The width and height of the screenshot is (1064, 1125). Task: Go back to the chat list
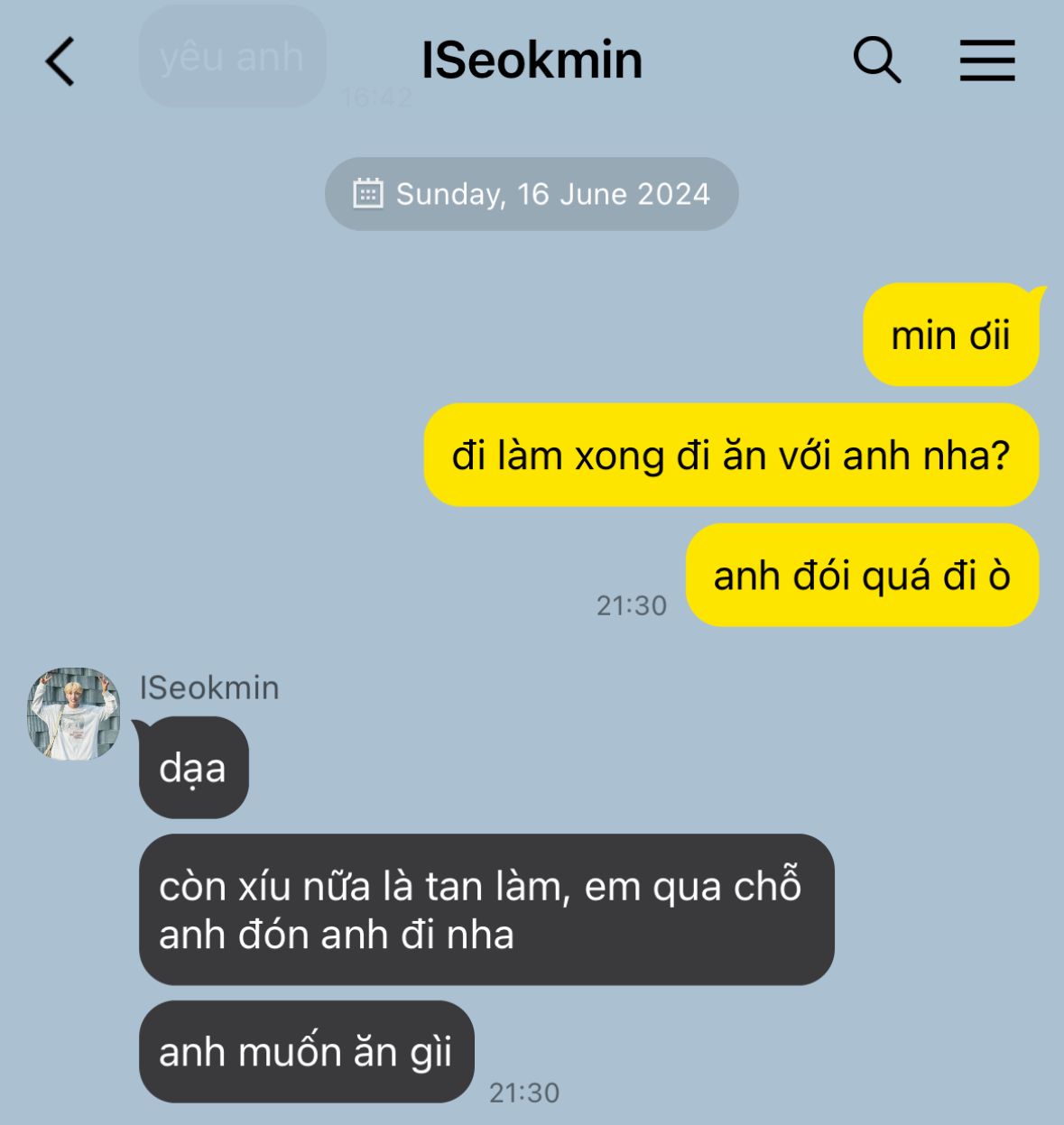point(60,61)
